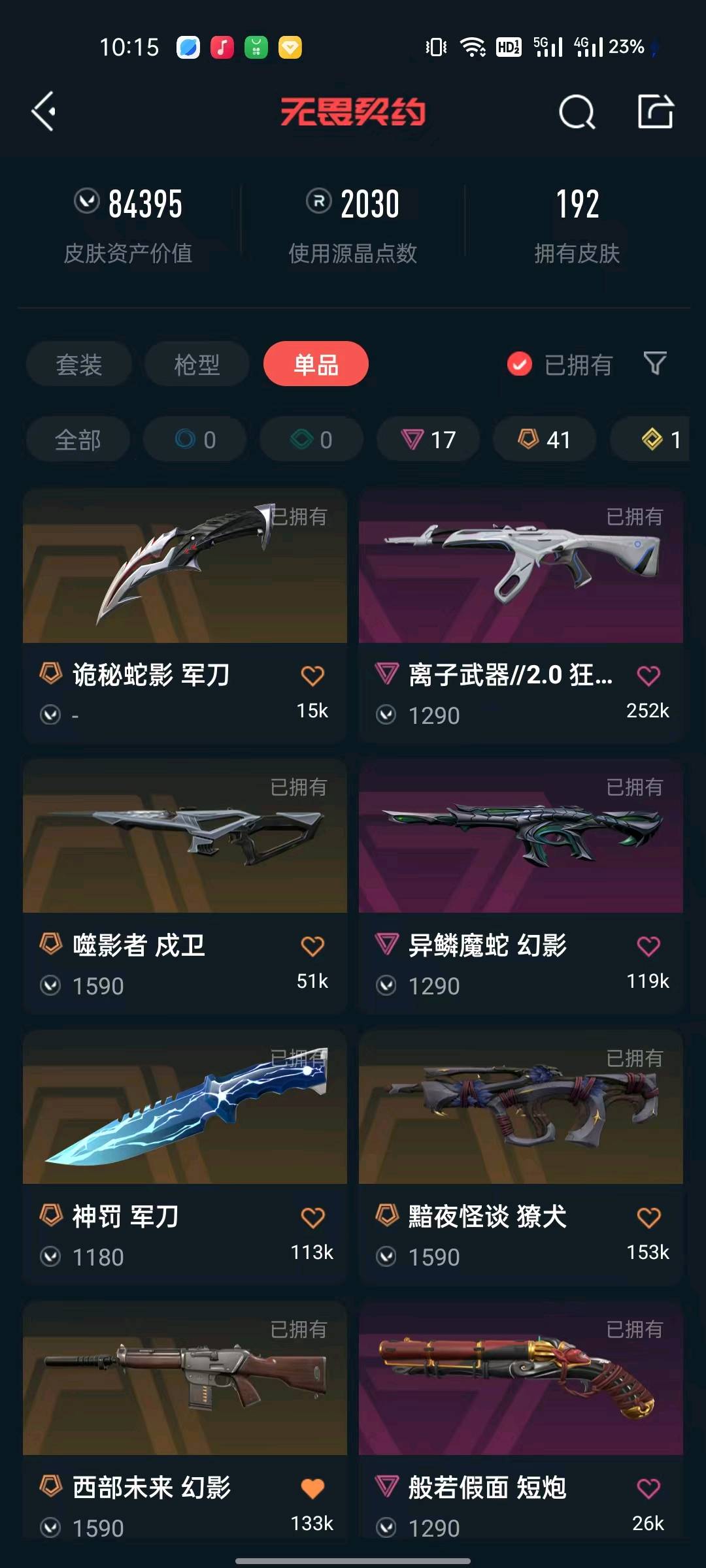Unlike the 西部未来 幻影 skin
706x1568 pixels.
click(x=312, y=1488)
